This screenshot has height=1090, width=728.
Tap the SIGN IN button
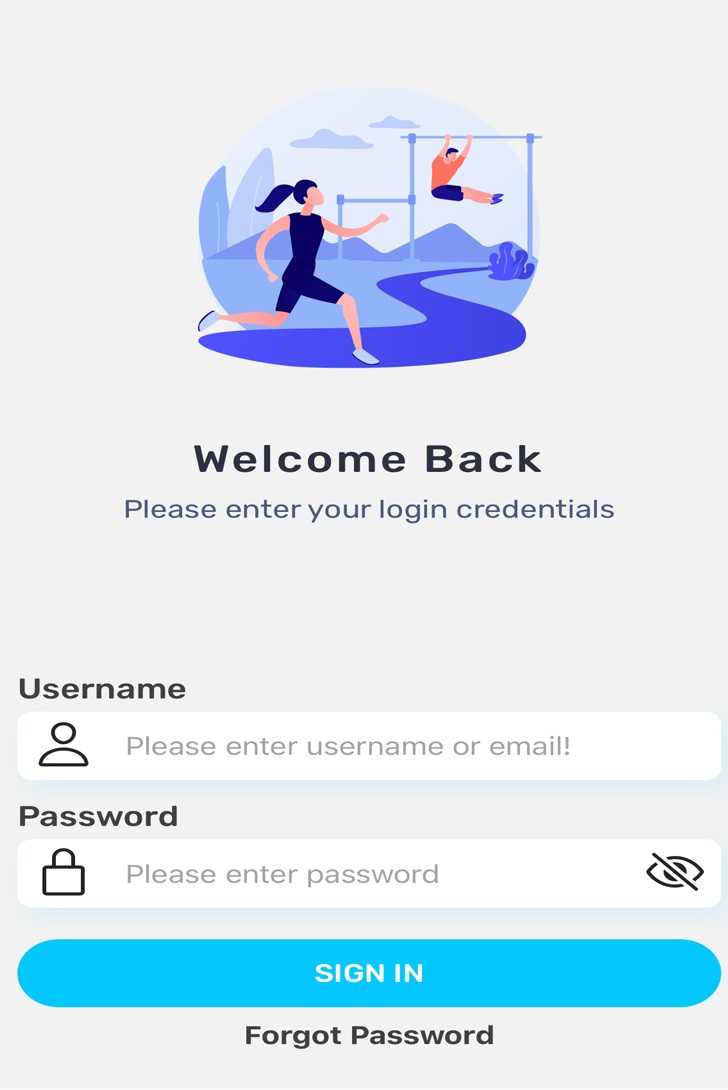[x=368, y=973]
